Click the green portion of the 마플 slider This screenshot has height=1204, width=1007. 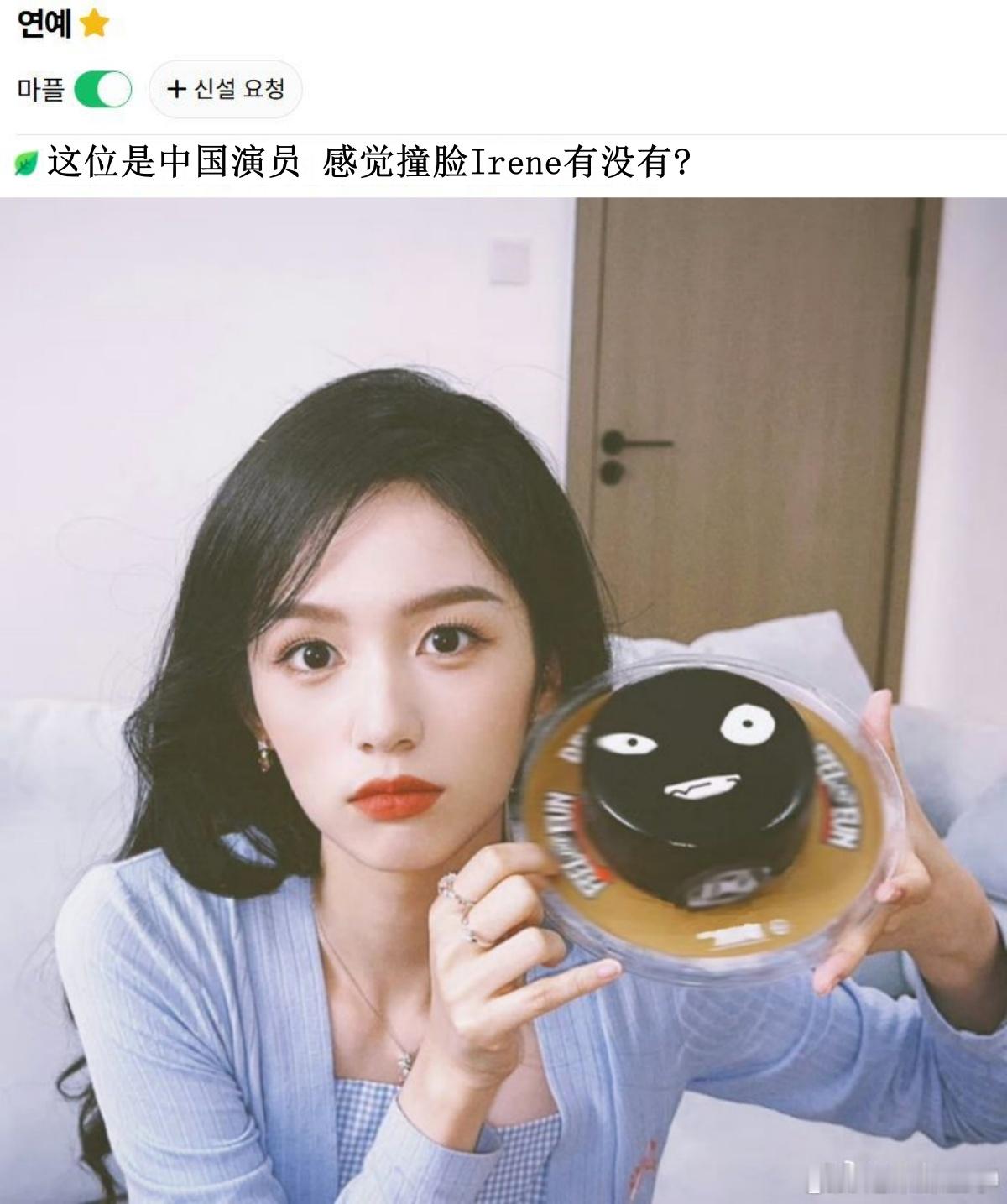coord(88,87)
